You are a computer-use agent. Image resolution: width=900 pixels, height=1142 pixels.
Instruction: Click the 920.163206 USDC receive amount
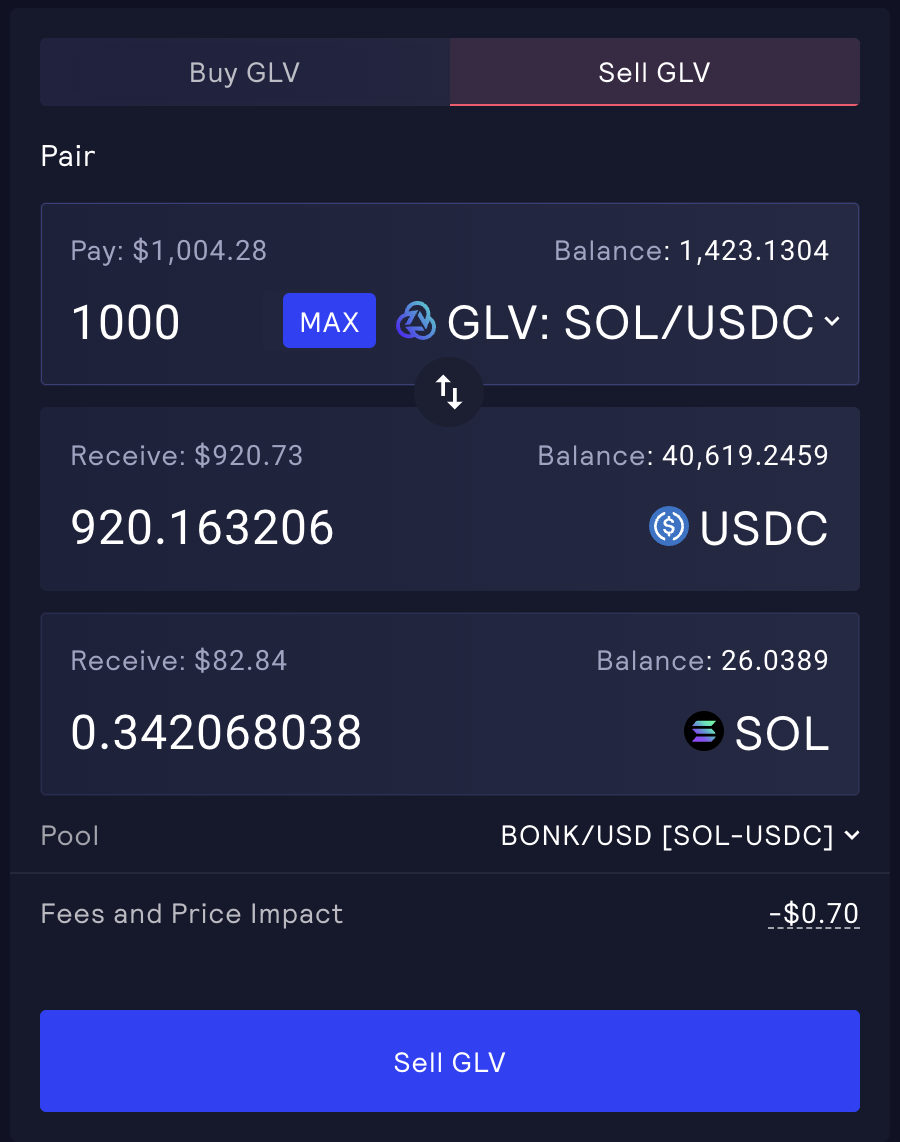click(202, 527)
